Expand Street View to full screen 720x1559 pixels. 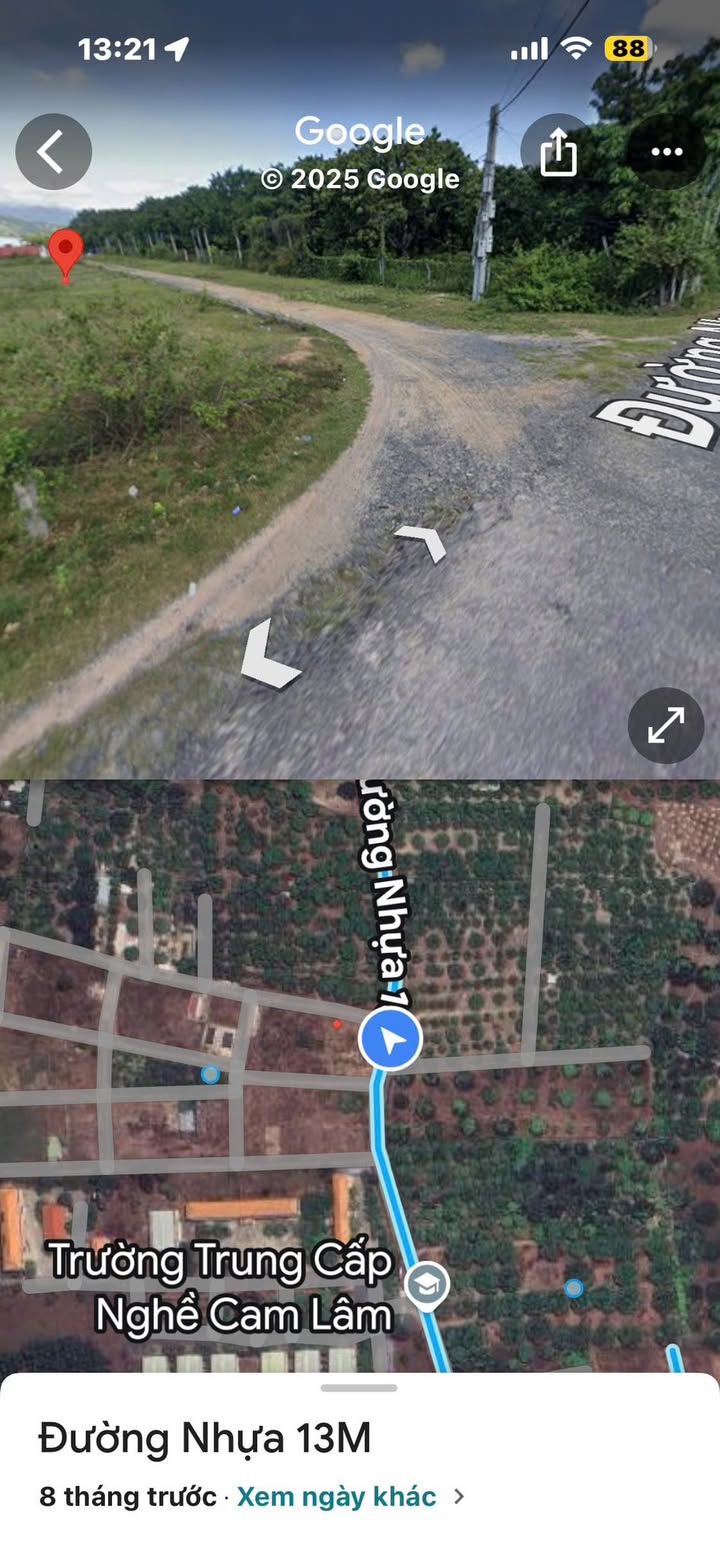pyautogui.click(x=666, y=726)
